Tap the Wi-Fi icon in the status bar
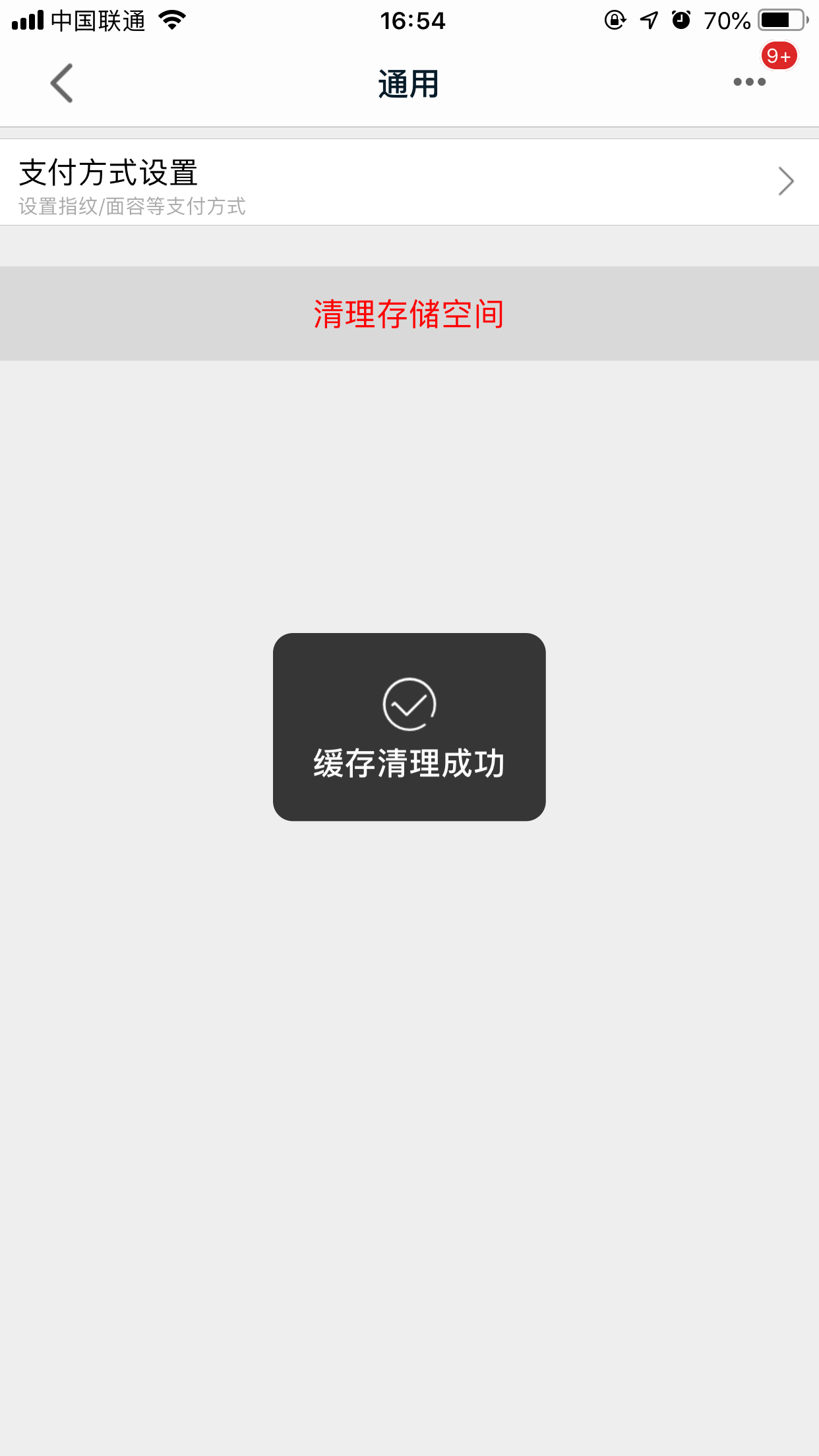Image resolution: width=819 pixels, height=1456 pixels. click(171, 20)
